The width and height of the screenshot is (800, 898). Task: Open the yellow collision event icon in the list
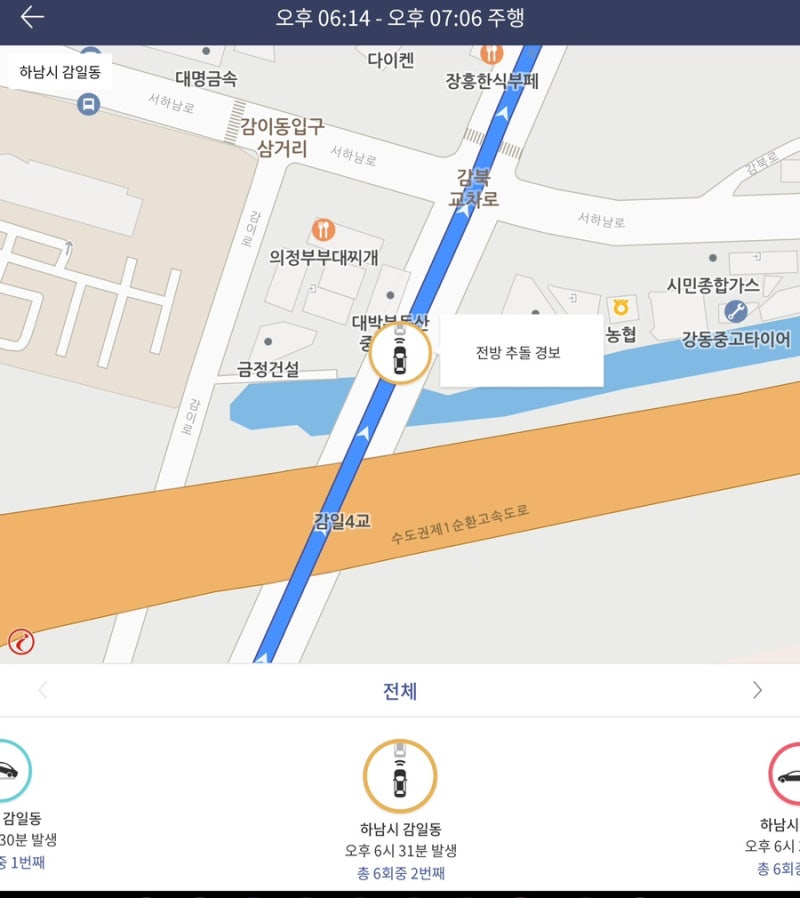[400, 775]
